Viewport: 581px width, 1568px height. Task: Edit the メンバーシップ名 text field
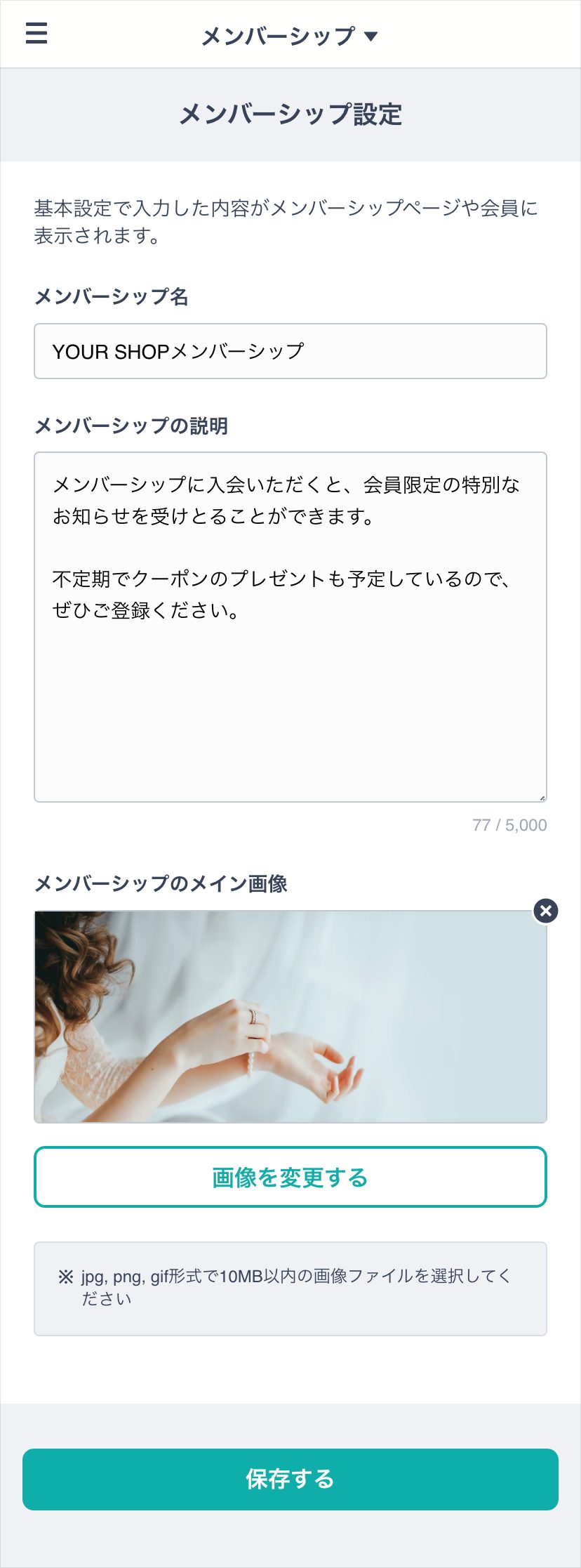(x=290, y=351)
